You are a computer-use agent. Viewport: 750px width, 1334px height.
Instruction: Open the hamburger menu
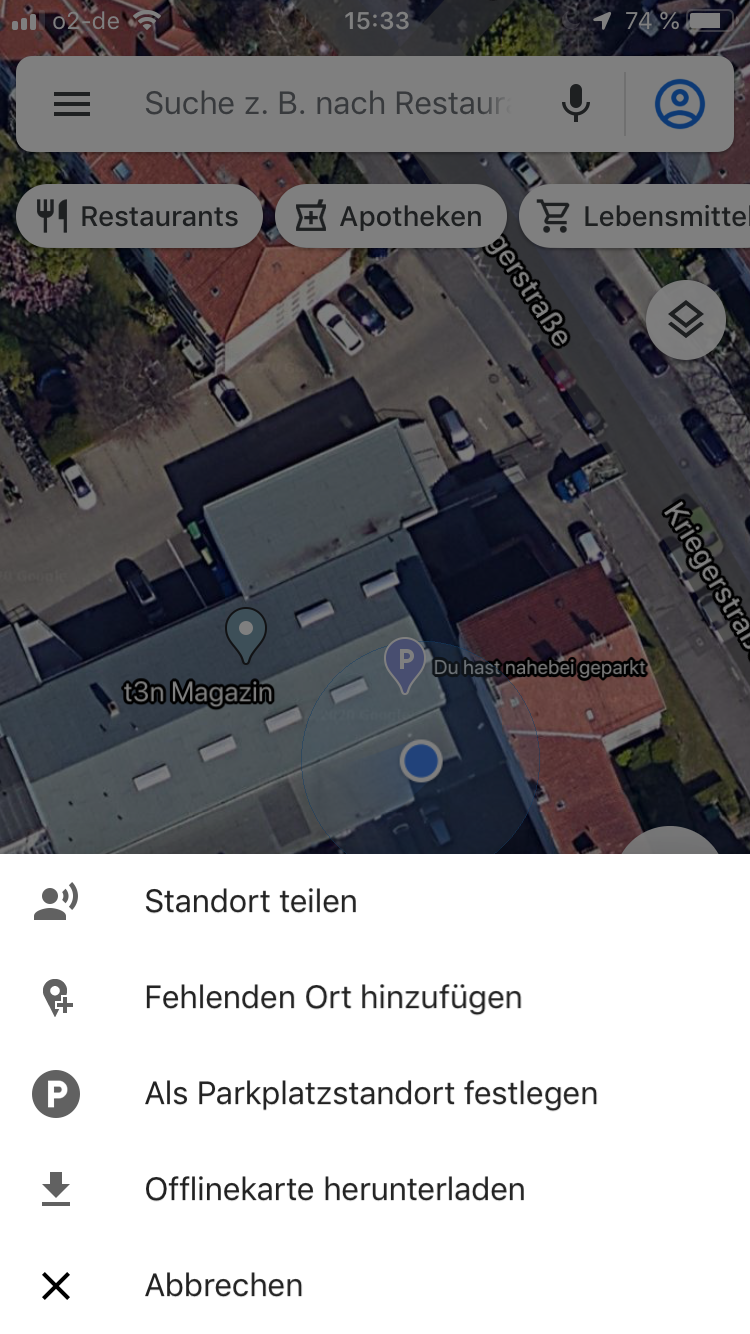[x=72, y=104]
